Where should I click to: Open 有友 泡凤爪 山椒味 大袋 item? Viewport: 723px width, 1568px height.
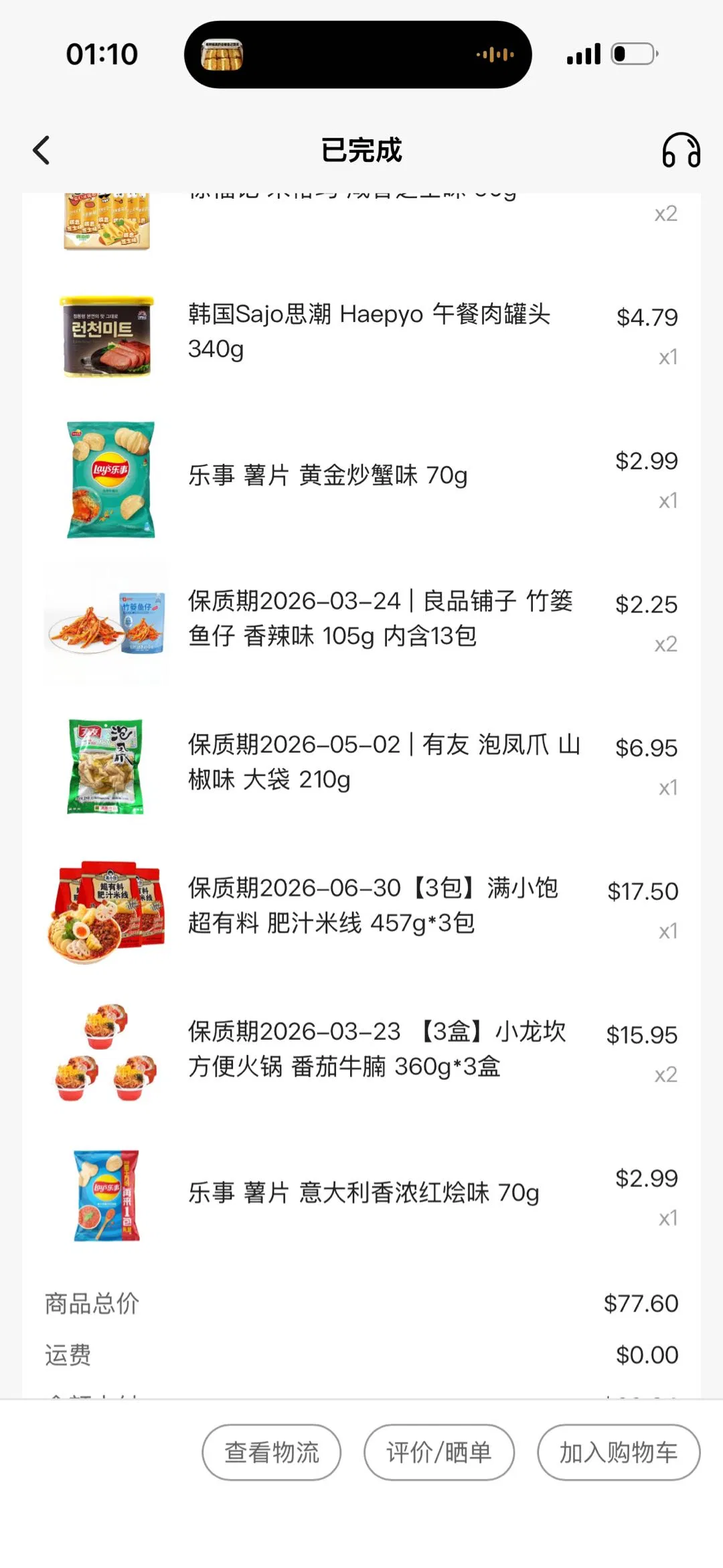pos(384,762)
